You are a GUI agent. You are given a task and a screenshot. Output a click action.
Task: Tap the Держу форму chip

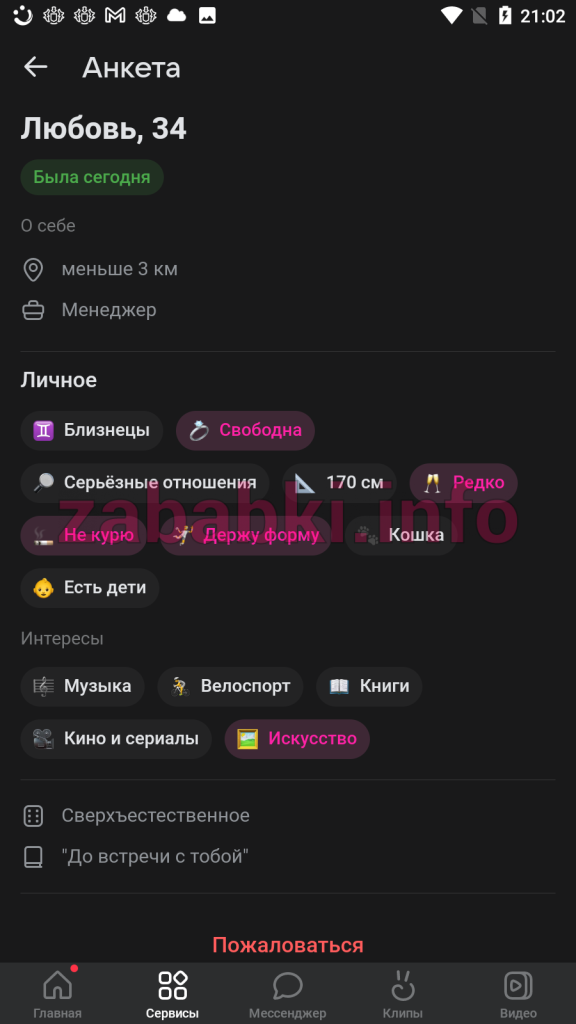(246, 536)
